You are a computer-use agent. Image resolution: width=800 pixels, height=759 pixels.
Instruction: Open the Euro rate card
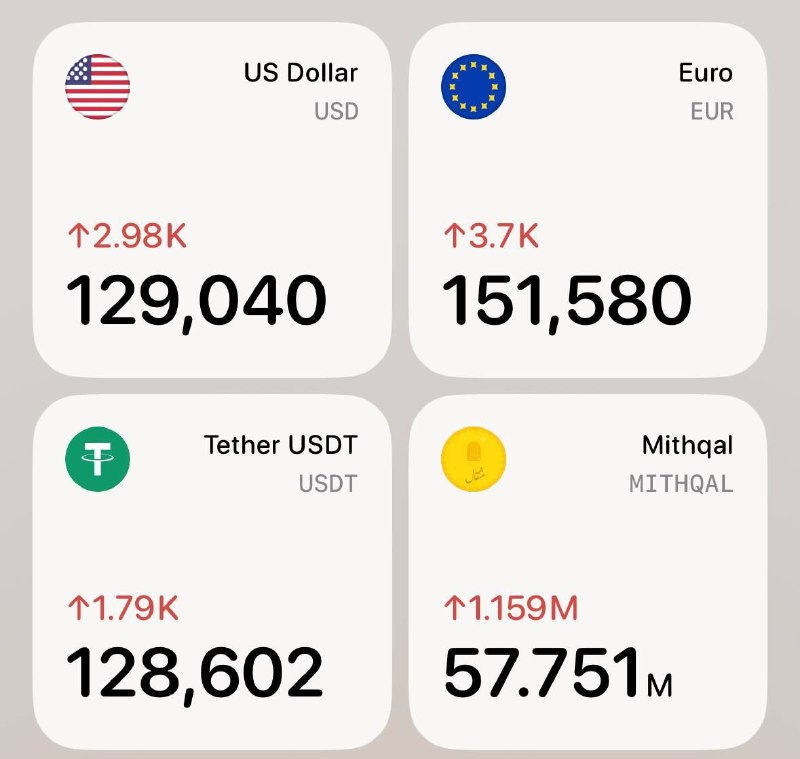pos(587,198)
